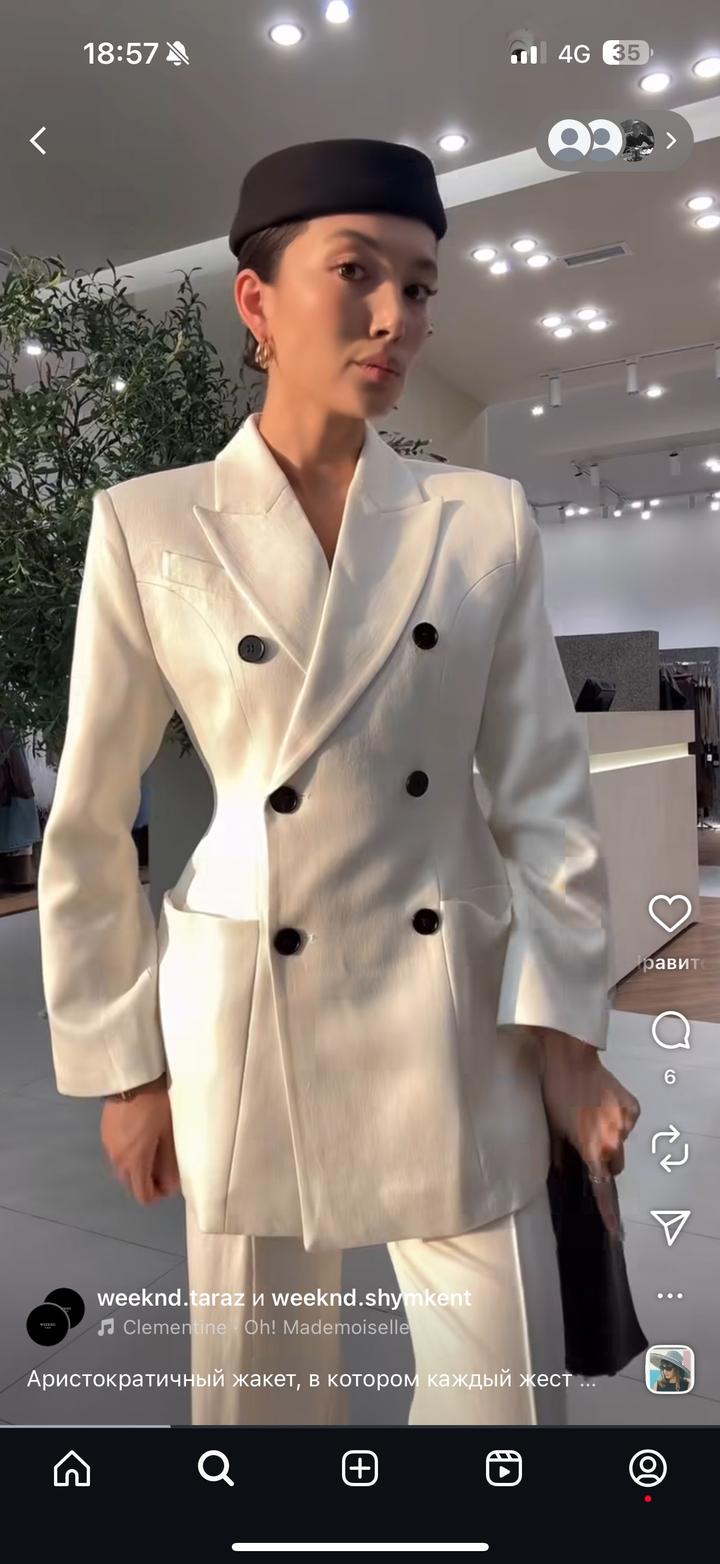
Task: Open the weeknd.shymkent profile
Action: coord(371,1298)
